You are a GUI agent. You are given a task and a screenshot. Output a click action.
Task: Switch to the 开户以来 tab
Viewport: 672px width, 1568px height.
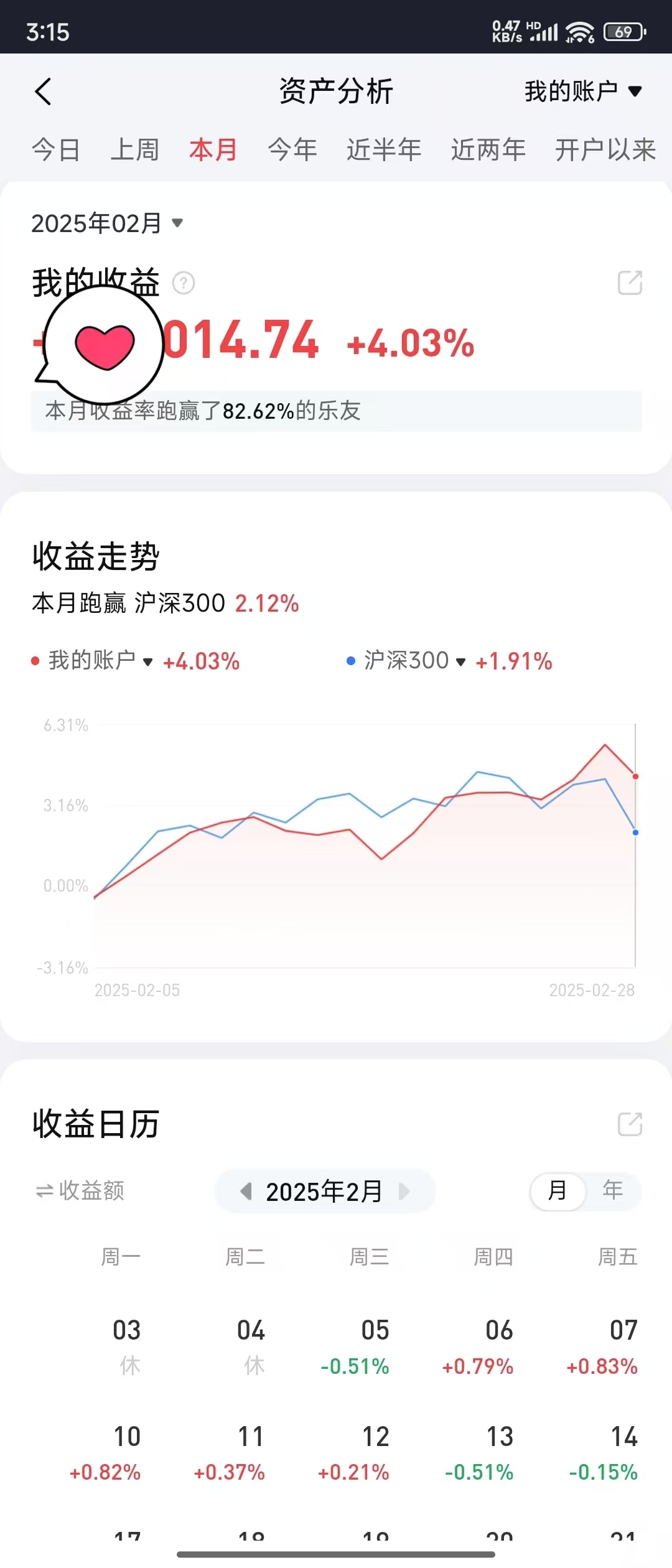[x=605, y=150]
